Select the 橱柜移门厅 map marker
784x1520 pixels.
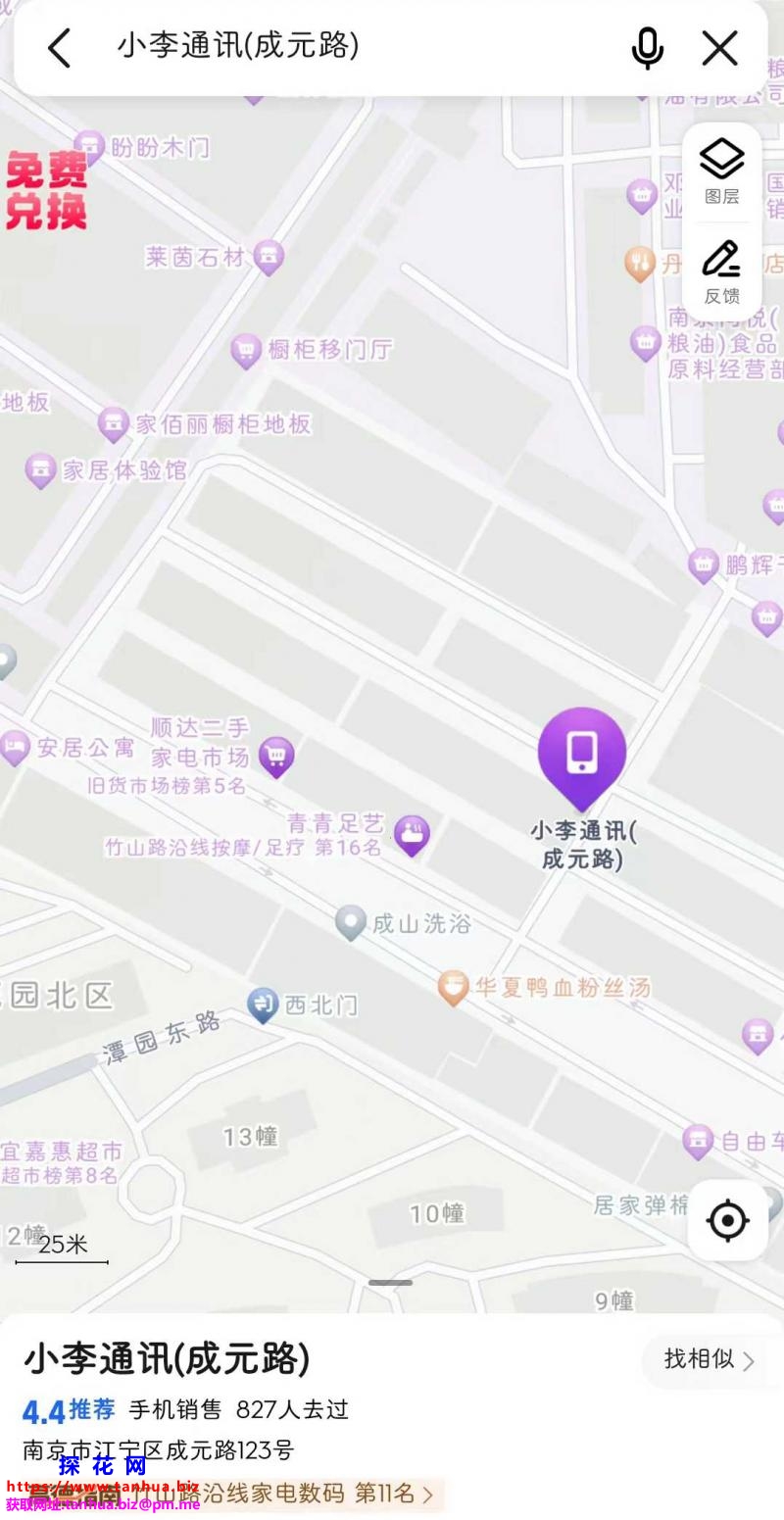coord(246,349)
